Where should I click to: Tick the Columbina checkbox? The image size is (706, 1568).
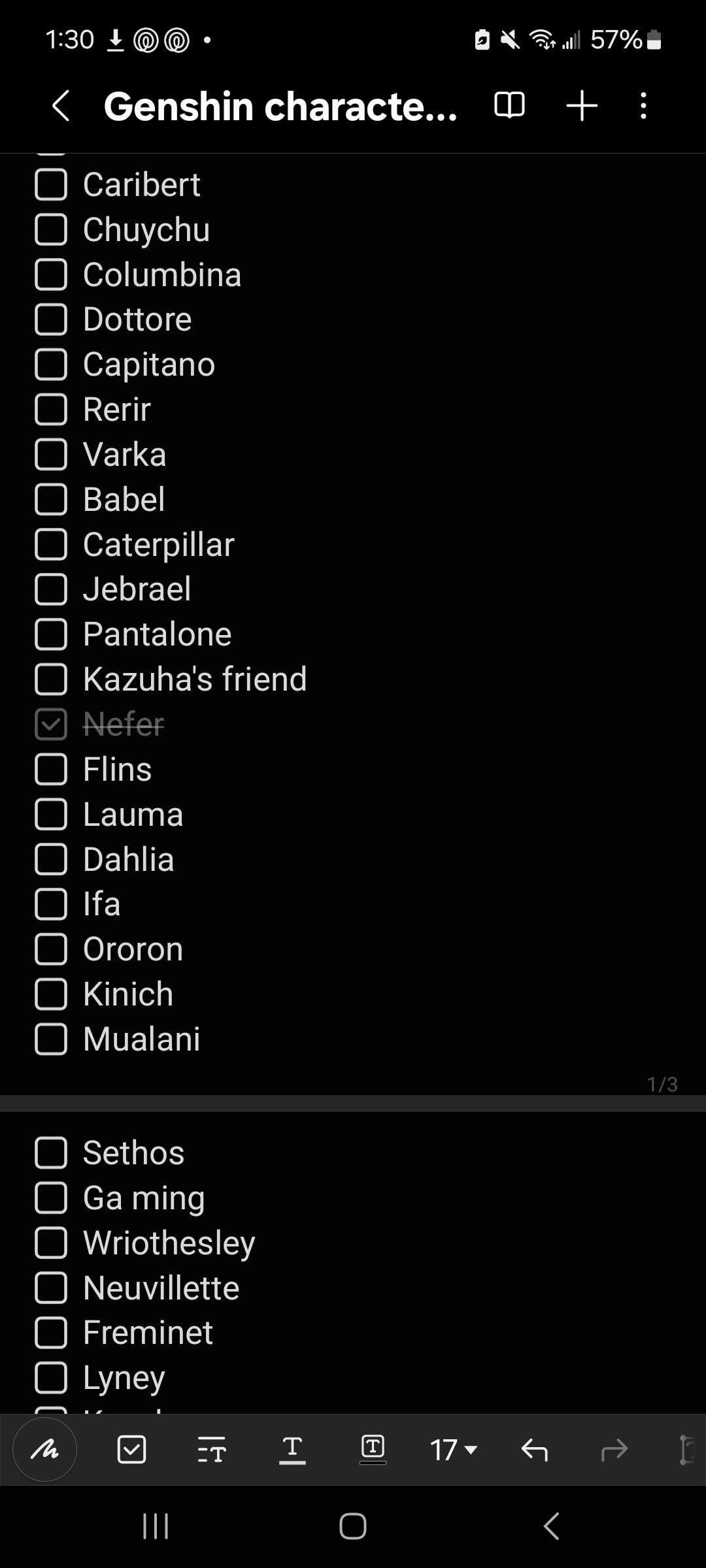click(x=51, y=274)
